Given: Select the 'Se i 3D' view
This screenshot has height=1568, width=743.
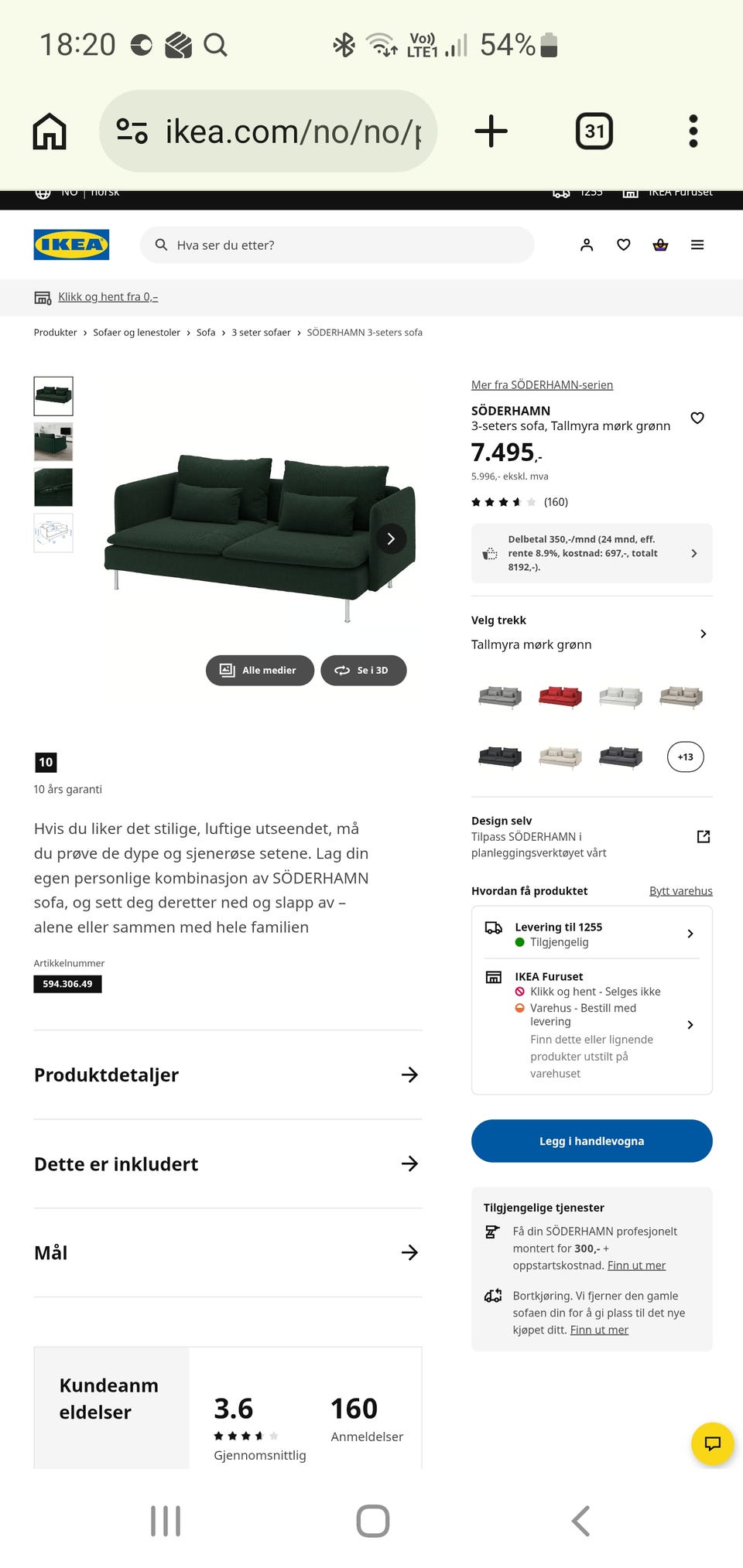Looking at the screenshot, I should (x=363, y=670).
